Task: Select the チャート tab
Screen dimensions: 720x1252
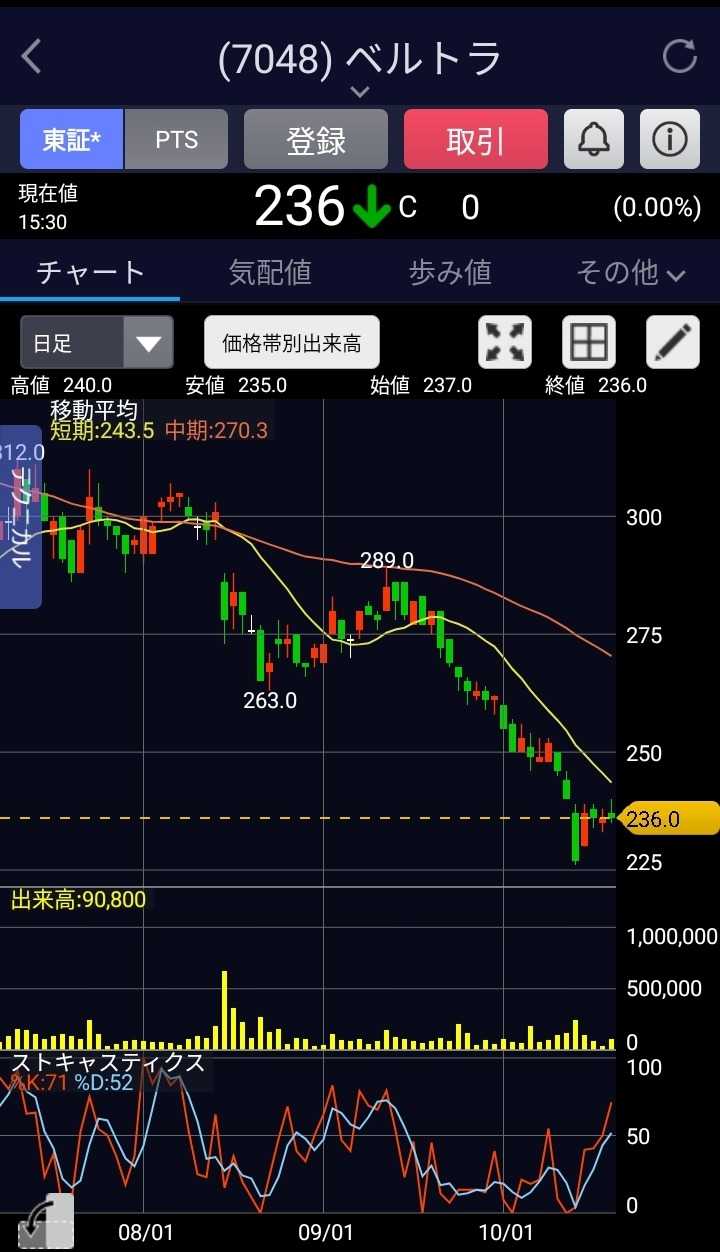Action: 90,272
